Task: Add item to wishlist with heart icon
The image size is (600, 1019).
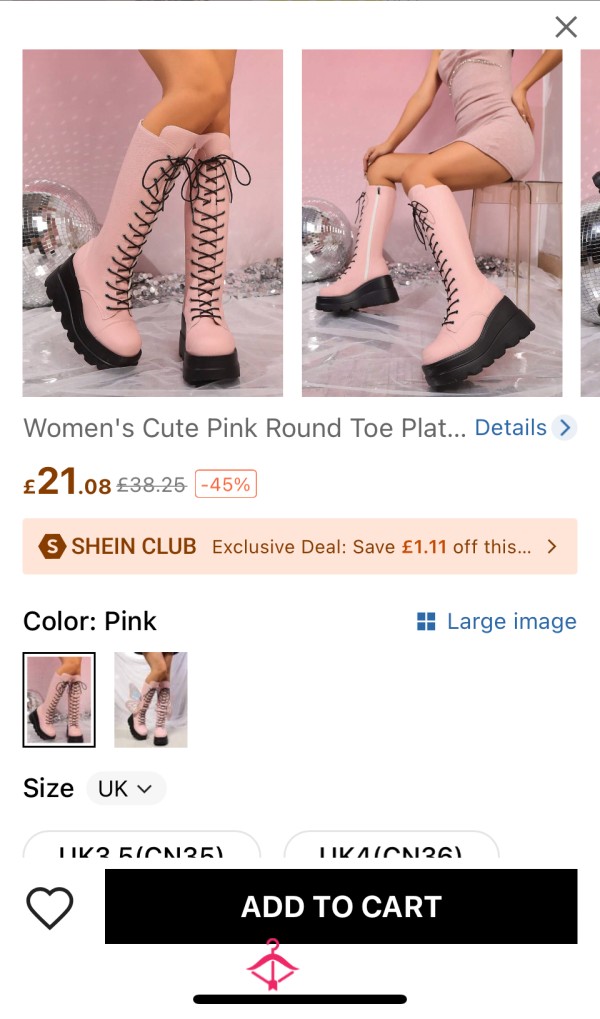Action: (49, 907)
